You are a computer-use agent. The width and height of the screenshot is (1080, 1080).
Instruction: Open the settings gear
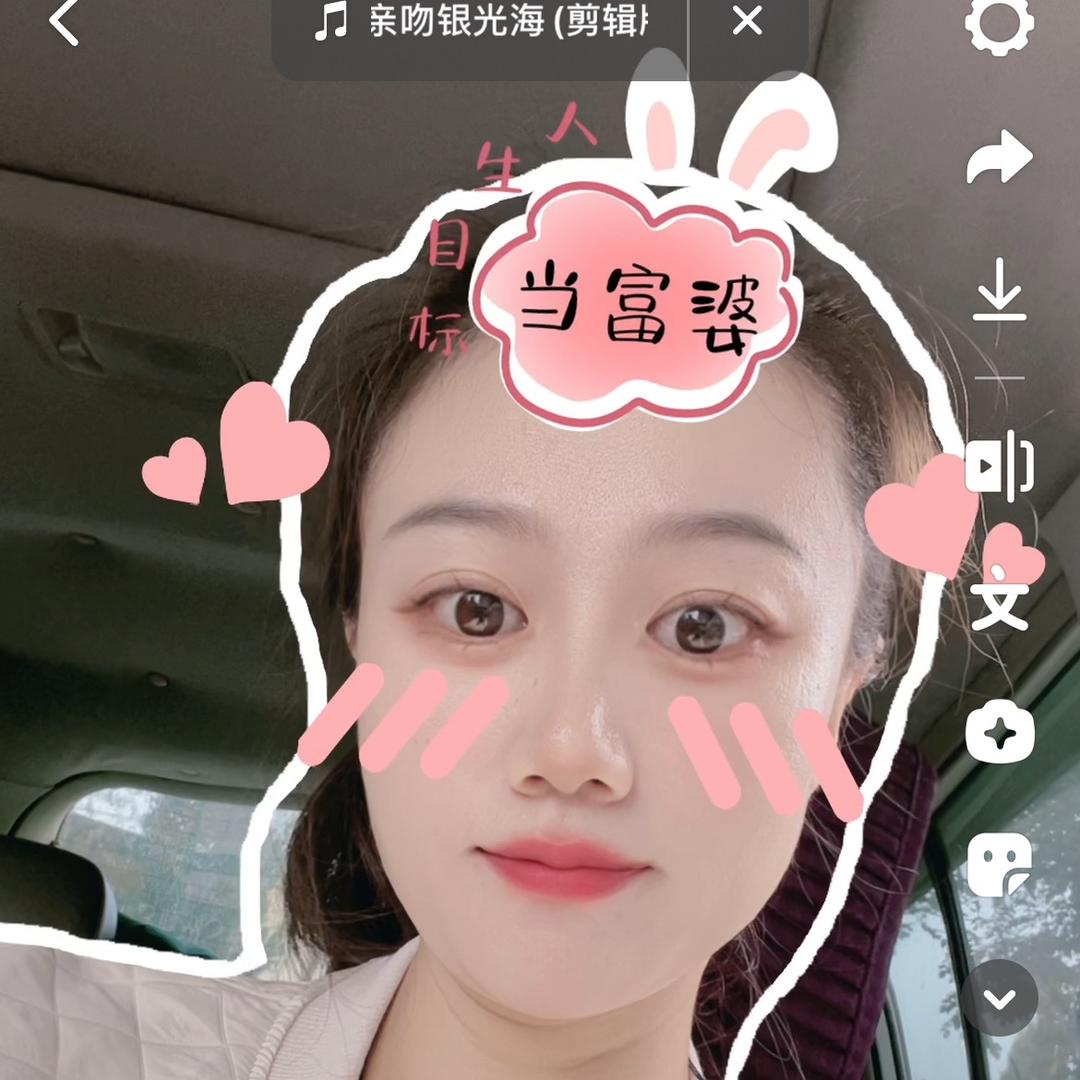coord(999,24)
